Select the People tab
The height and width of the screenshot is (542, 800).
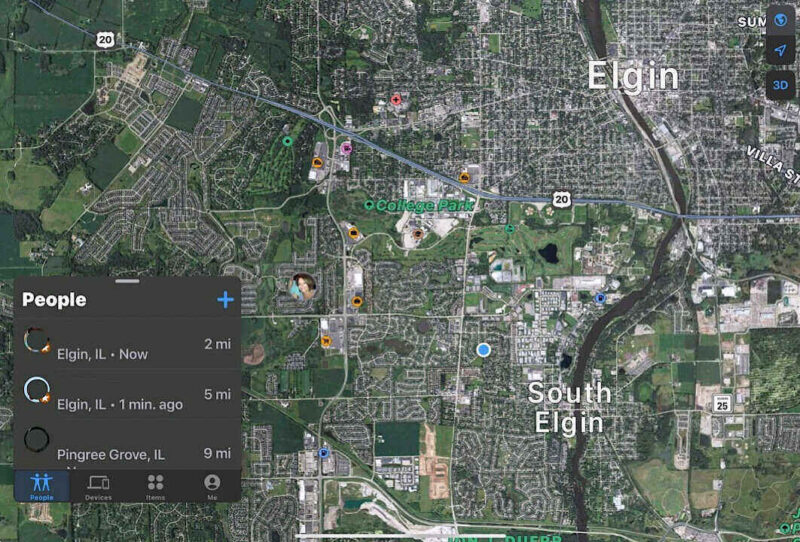[42, 486]
